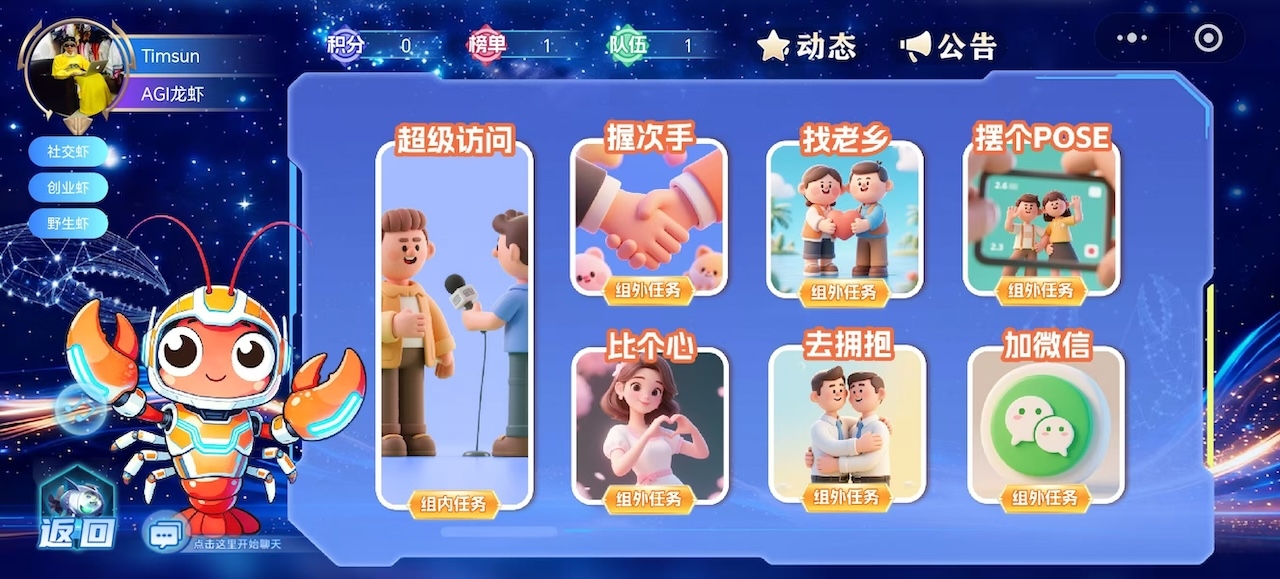The width and height of the screenshot is (1280, 579).
Task: Select the 野生虾 tag
Action: pyautogui.click(x=69, y=222)
